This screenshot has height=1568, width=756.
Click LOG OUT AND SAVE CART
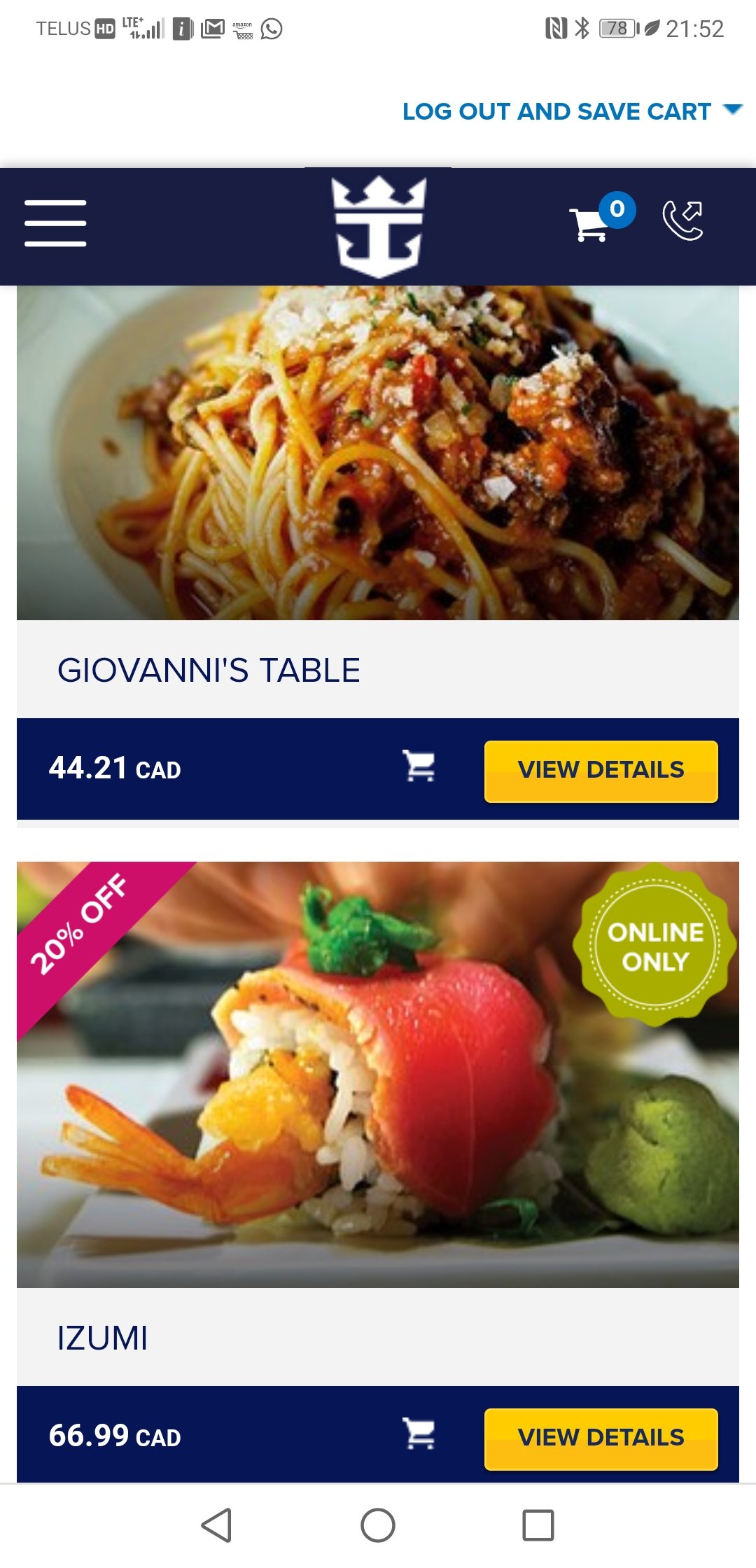point(555,111)
